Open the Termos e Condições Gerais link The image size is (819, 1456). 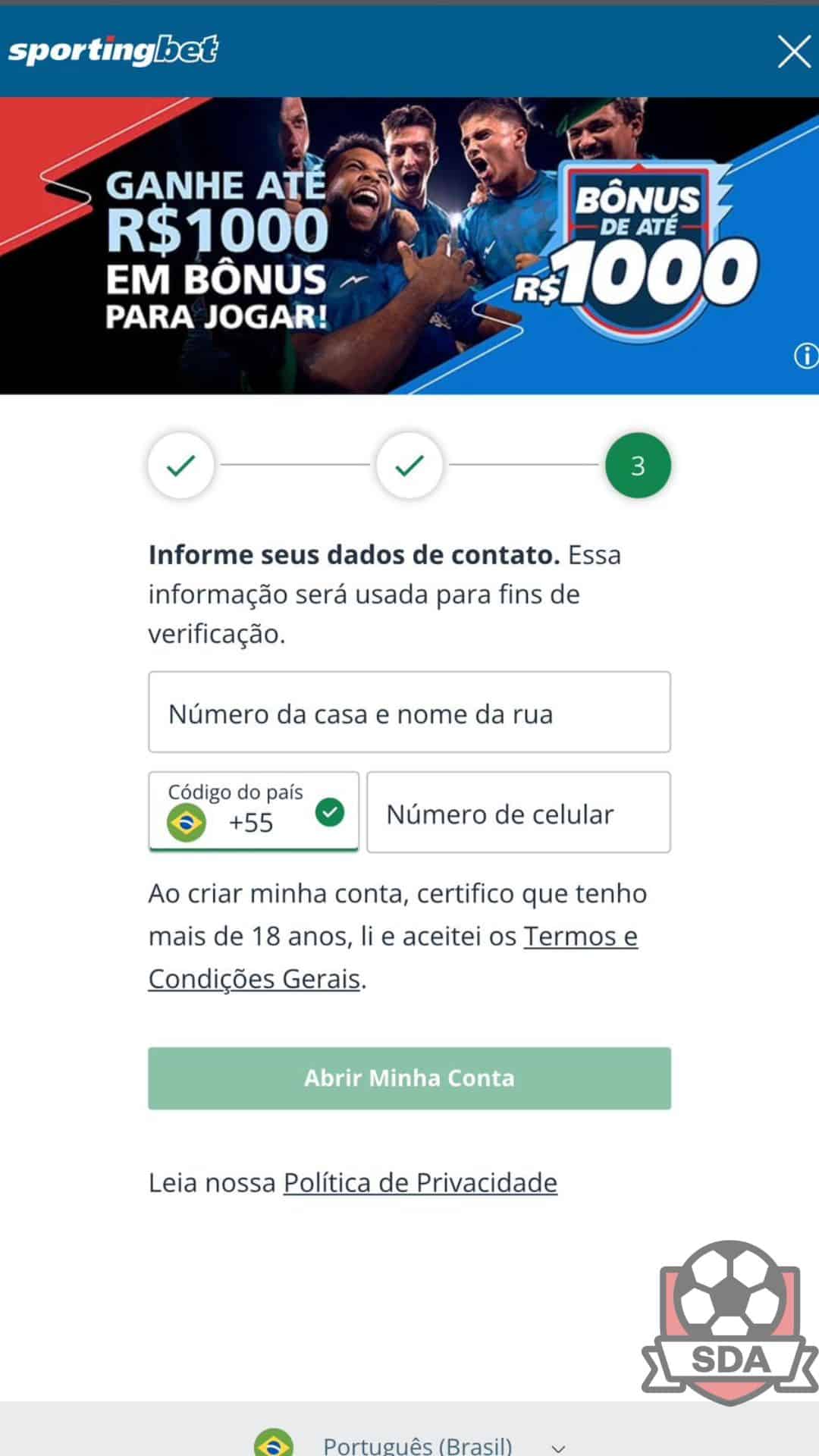click(579, 937)
